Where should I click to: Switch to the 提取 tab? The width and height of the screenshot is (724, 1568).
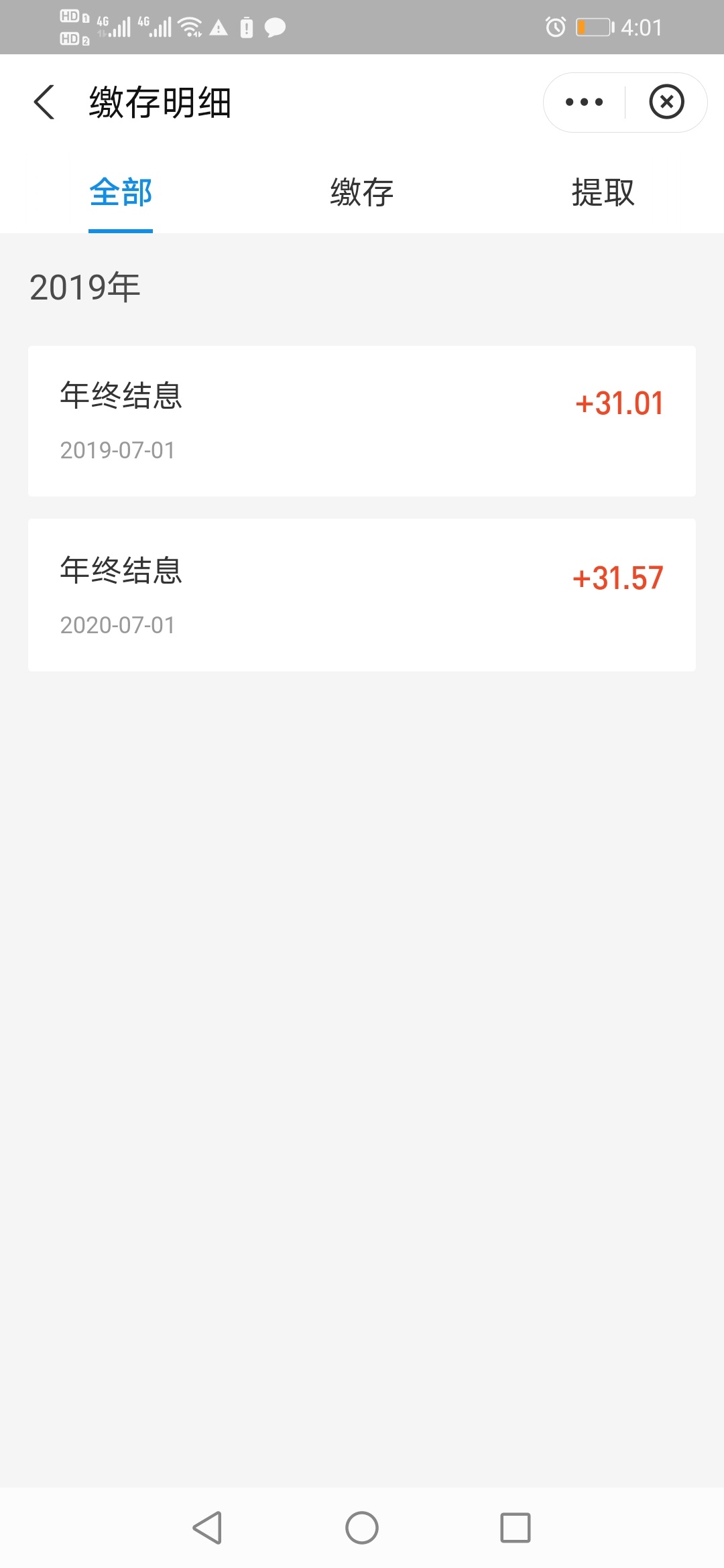coord(603,193)
